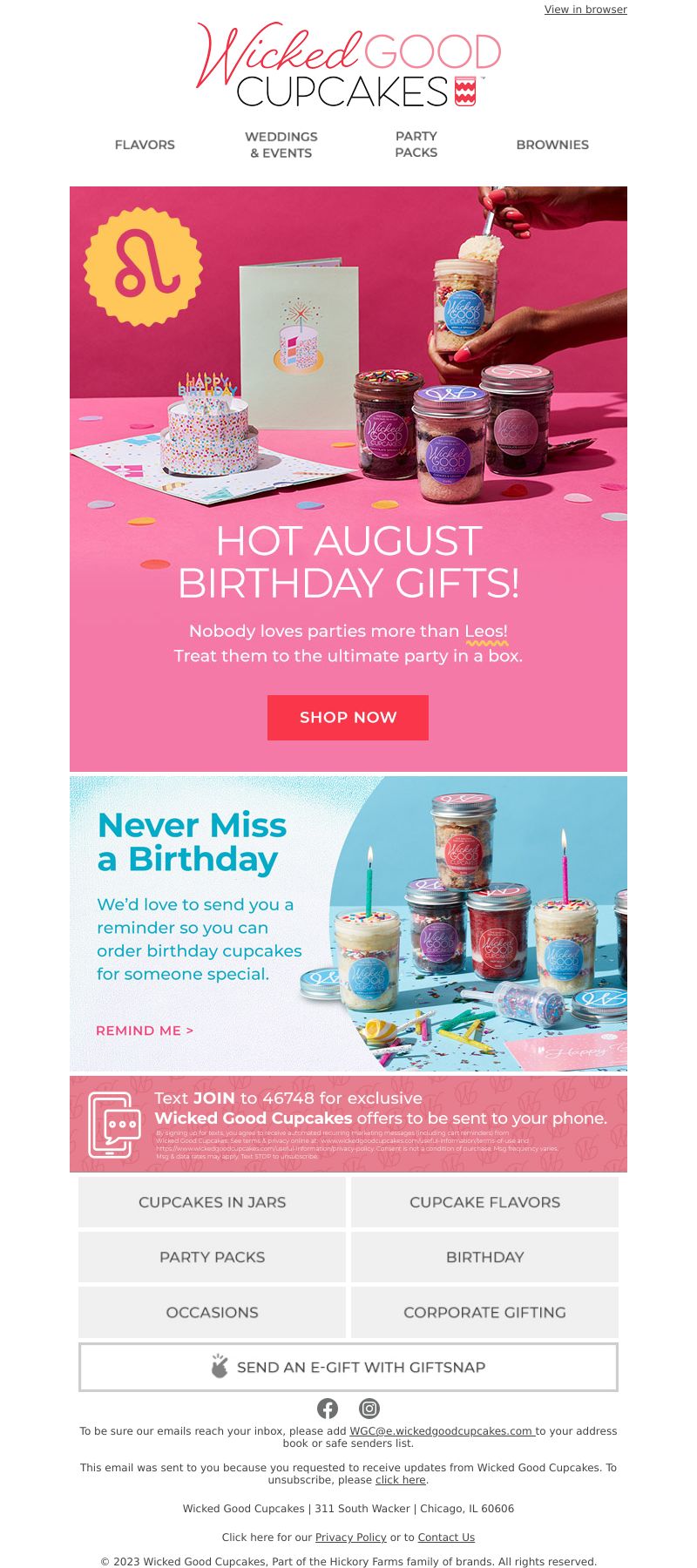Open the Birthday category

pyautogui.click(x=484, y=1257)
